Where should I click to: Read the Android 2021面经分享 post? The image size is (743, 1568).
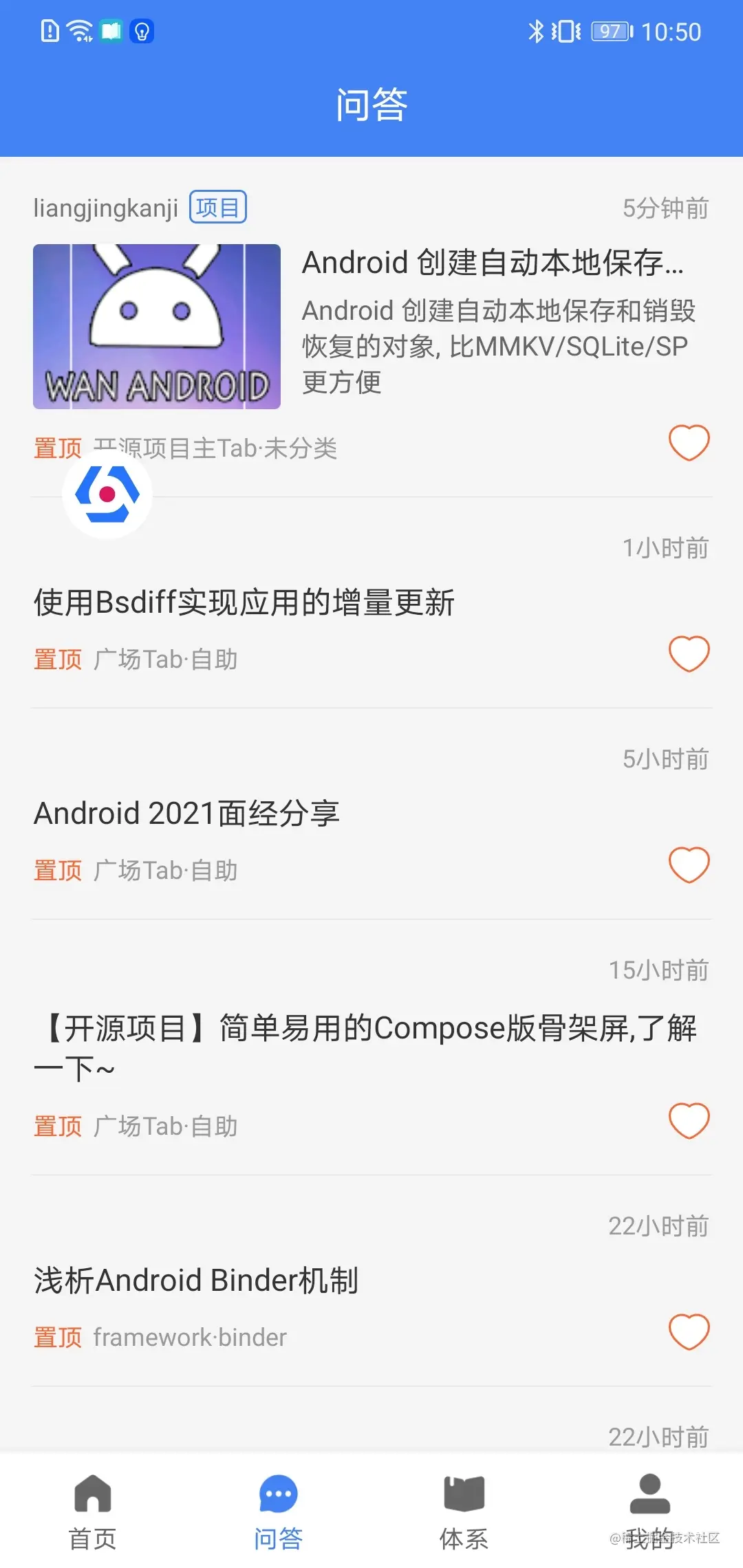(186, 814)
